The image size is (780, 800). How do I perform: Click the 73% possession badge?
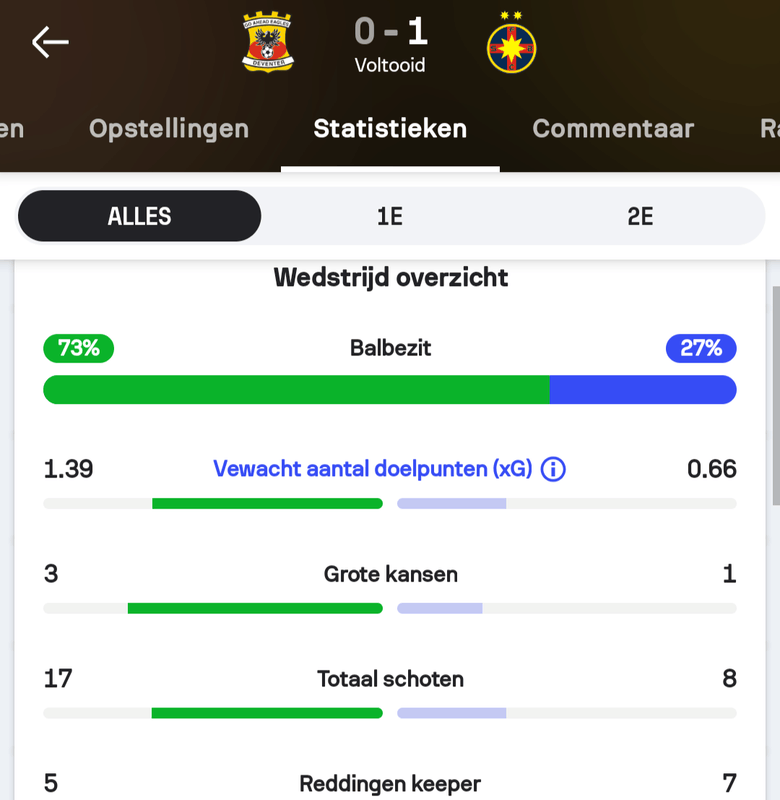click(78, 348)
